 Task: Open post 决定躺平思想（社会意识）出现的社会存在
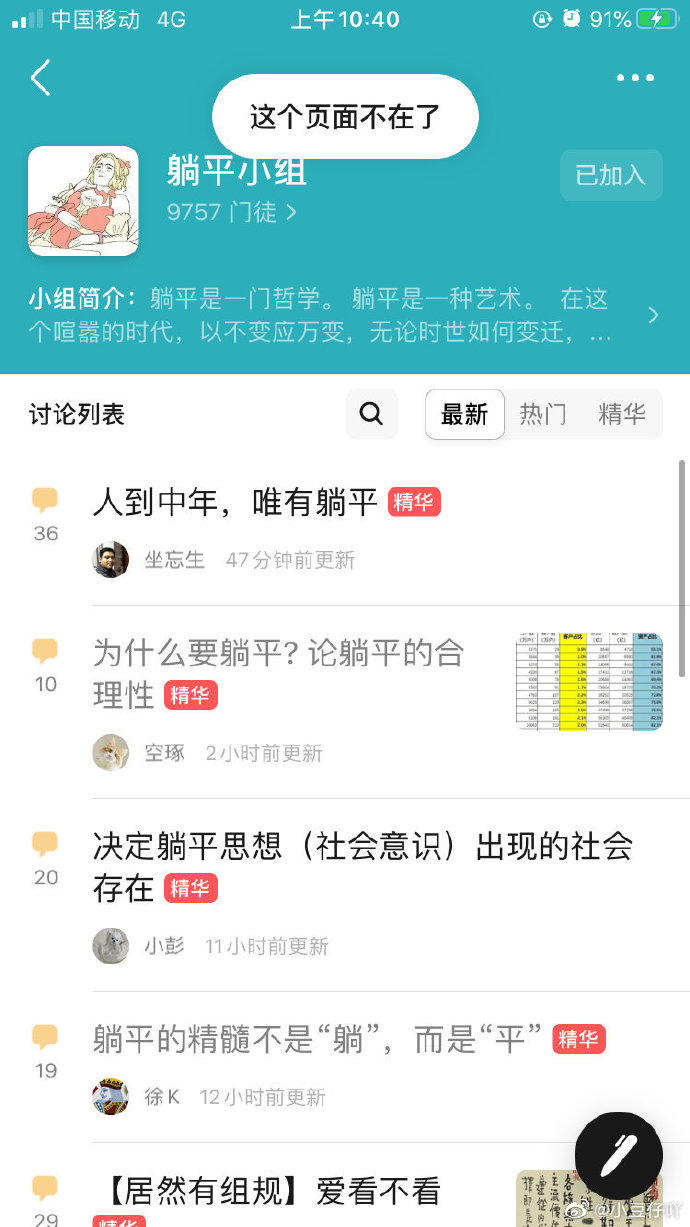[x=362, y=866]
